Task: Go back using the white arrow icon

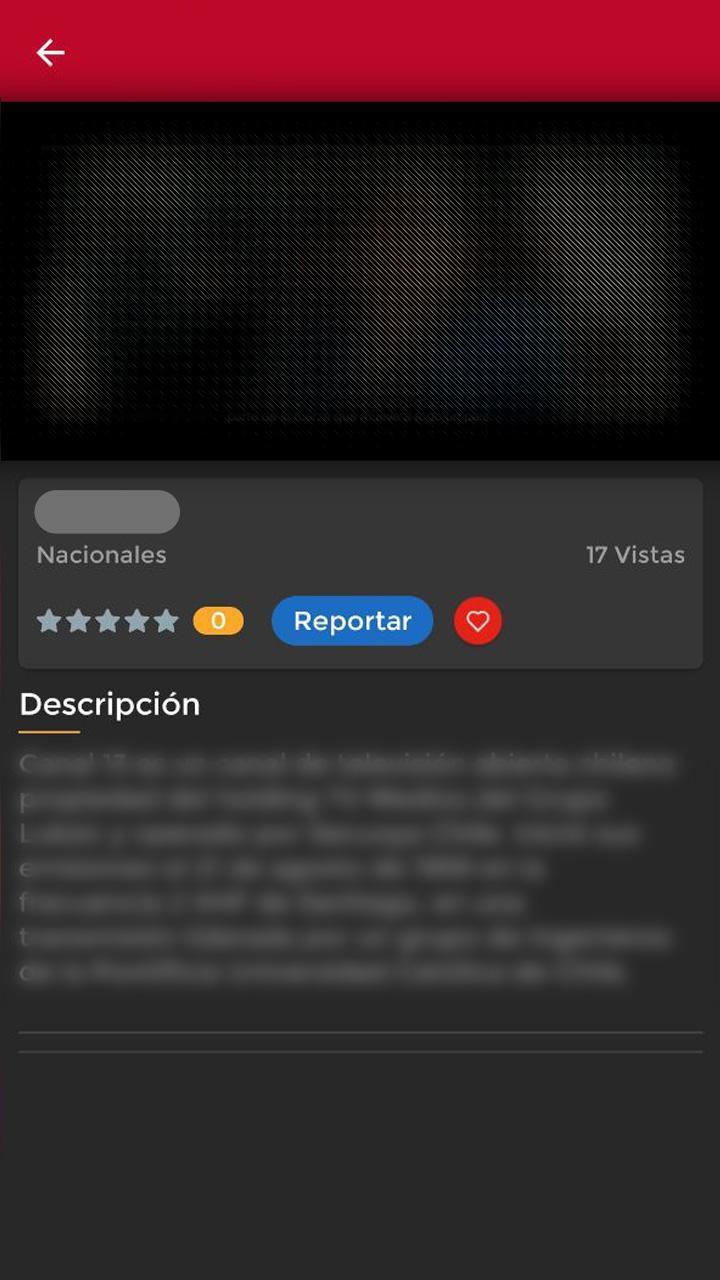Action: click(50, 52)
